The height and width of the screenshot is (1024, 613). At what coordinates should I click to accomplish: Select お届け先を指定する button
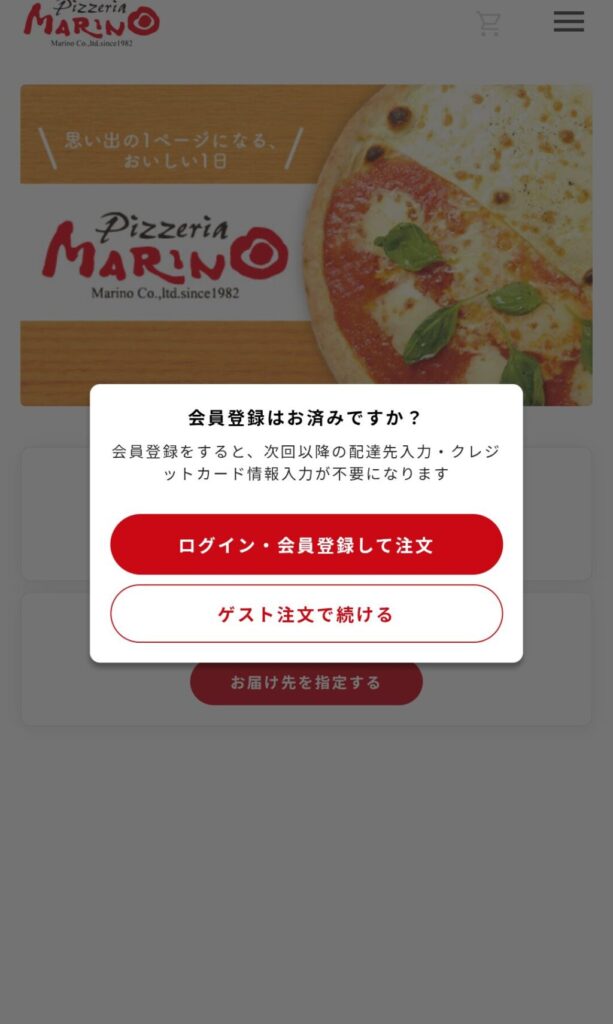(306, 683)
